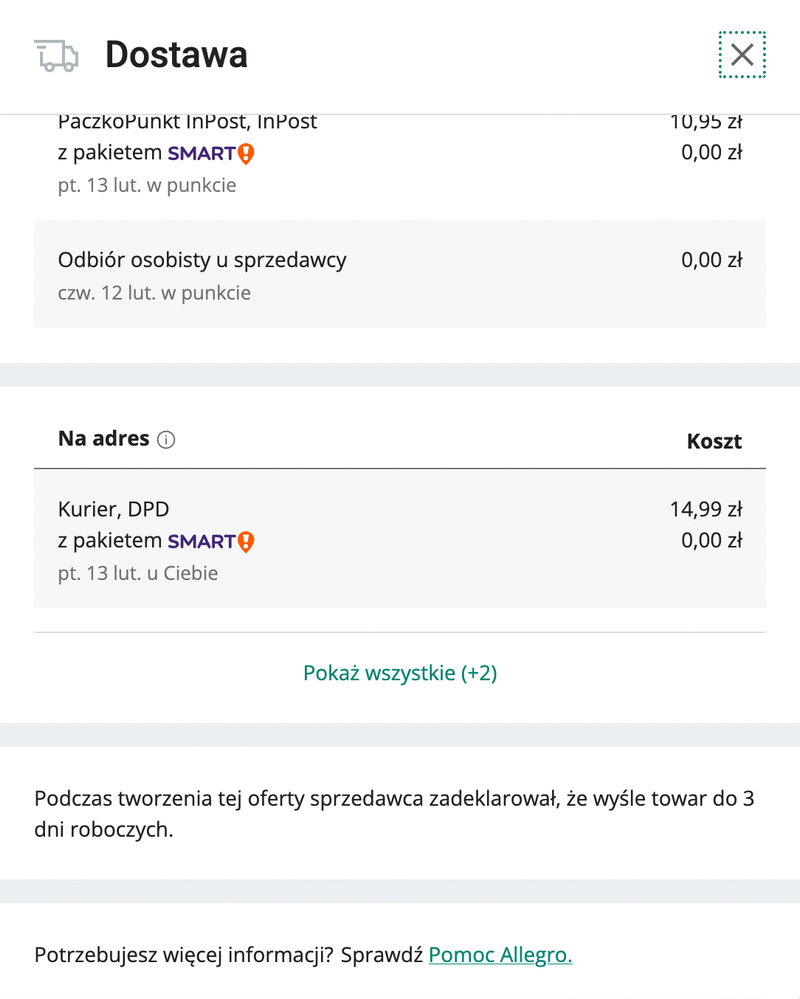
Task: Select Odbiór osobisty u sprzedawcy option
Action: pyautogui.click(x=400, y=273)
